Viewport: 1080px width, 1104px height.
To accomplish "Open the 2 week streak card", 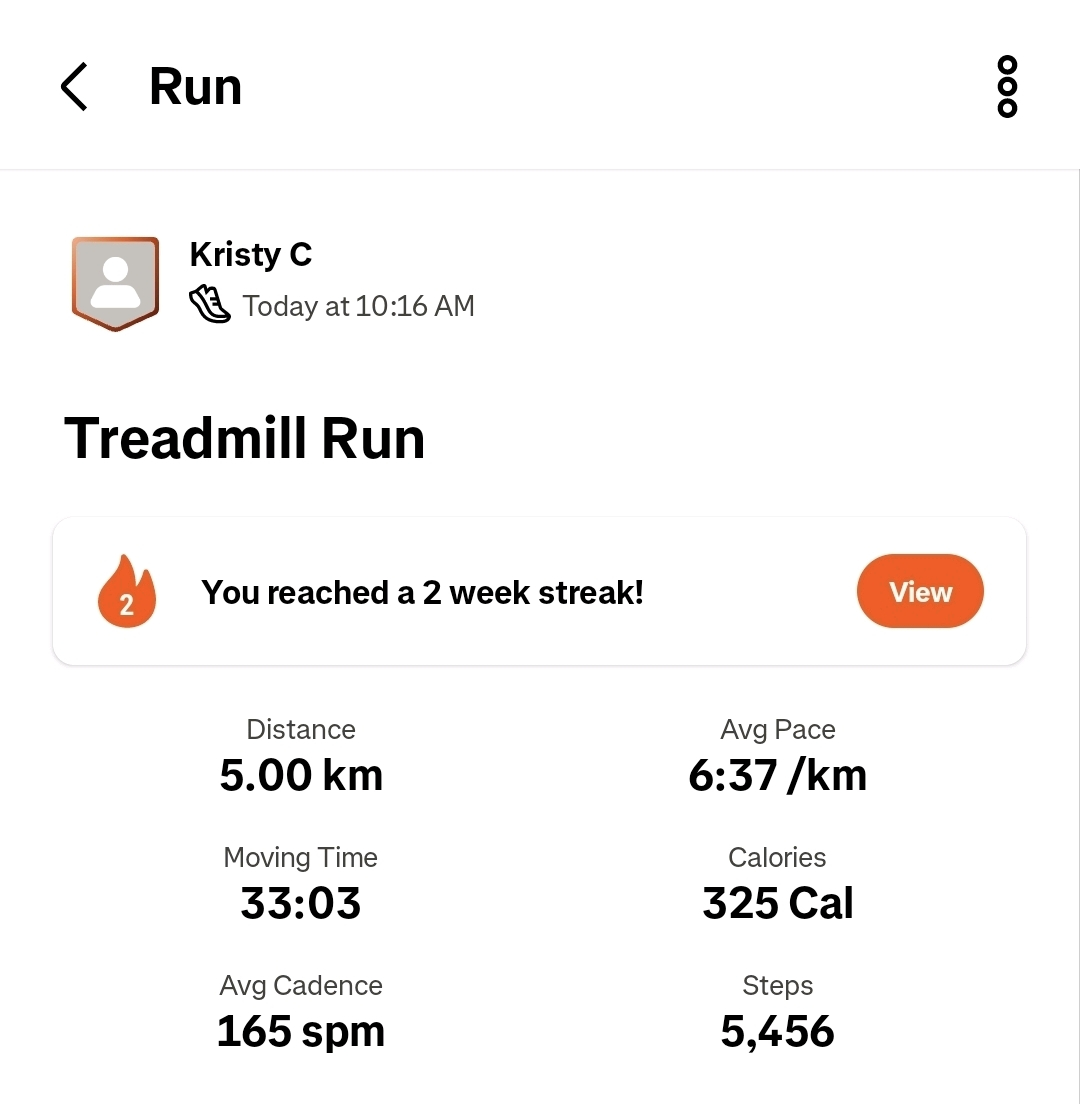I will [x=539, y=591].
